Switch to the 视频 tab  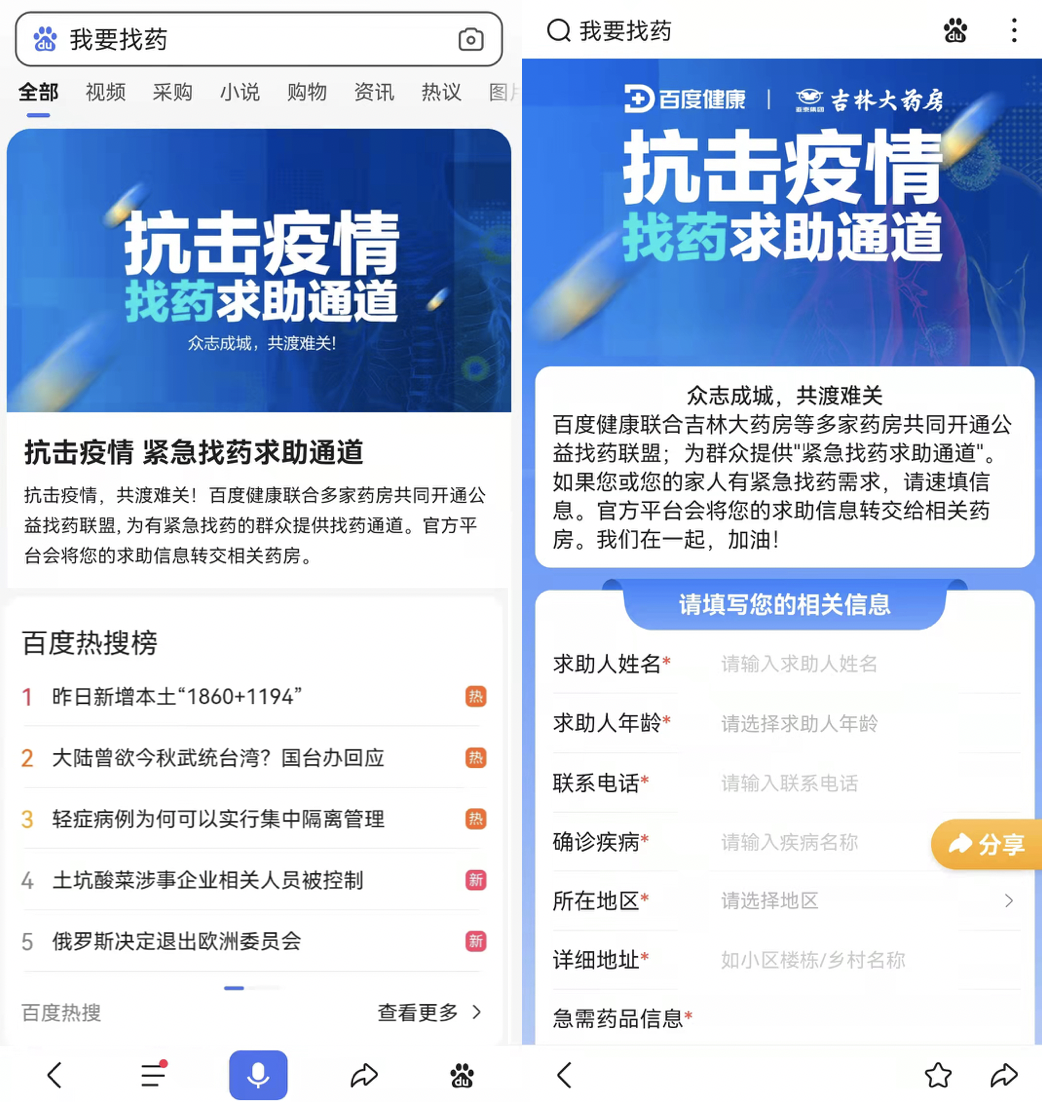tap(105, 93)
